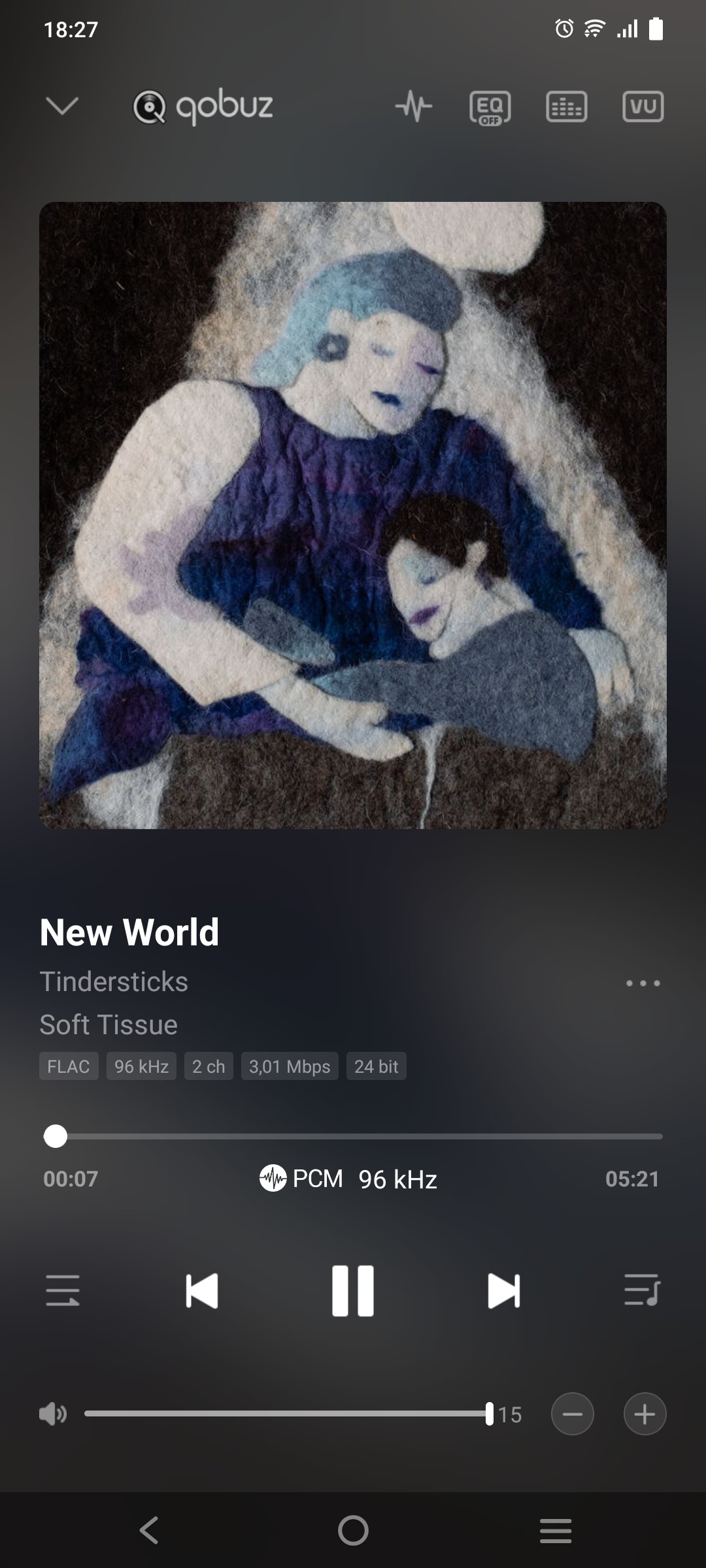The height and width of the screenshot is (1568, 706).
Task: Open the audio signal path icon
Action: tap(414, 106)
